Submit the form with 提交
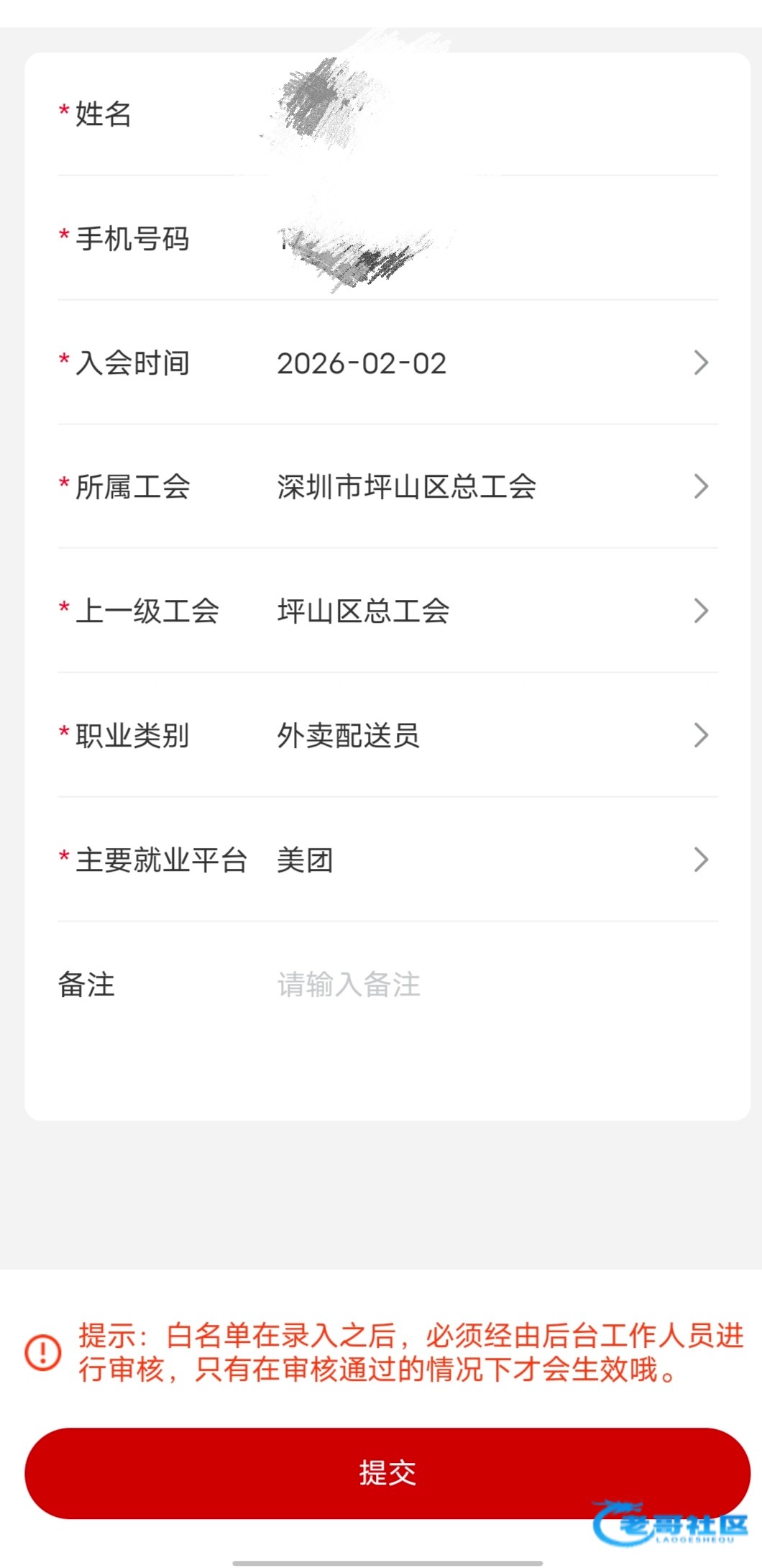Image resolution: width=762 pixels, height=1568 pixels. (x=387, y=1472)
